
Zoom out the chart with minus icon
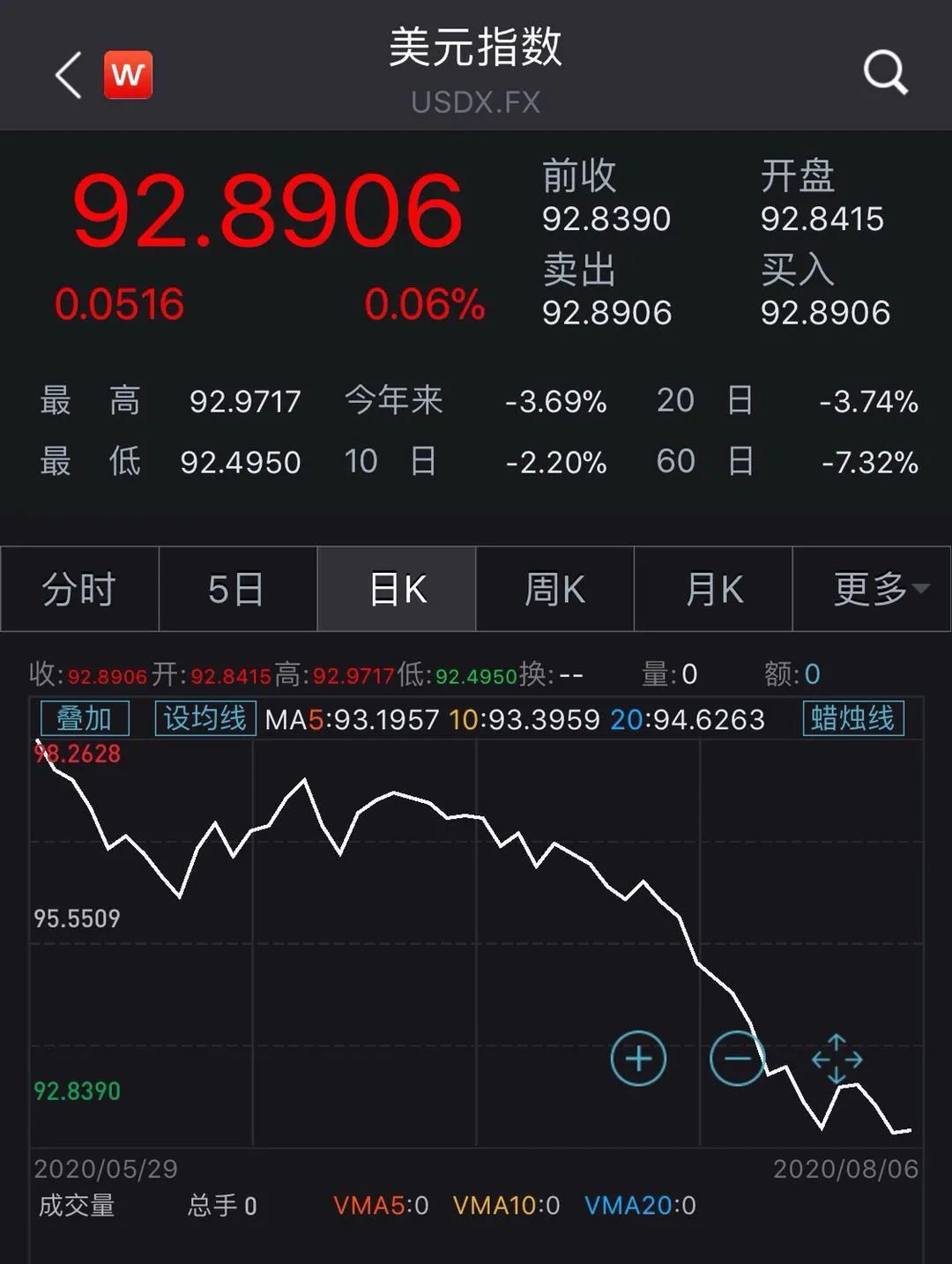[x=737, y=1058]
